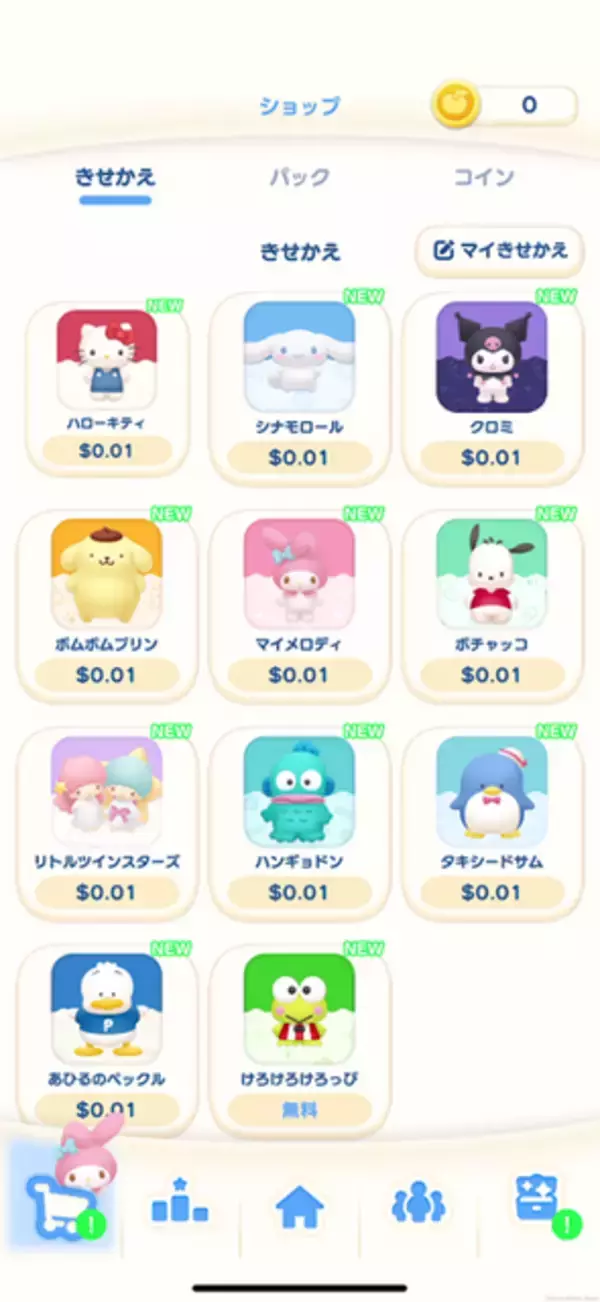600x1302 pixels.
Task: Open マイきせかえ
Action: tap(499, 250)
